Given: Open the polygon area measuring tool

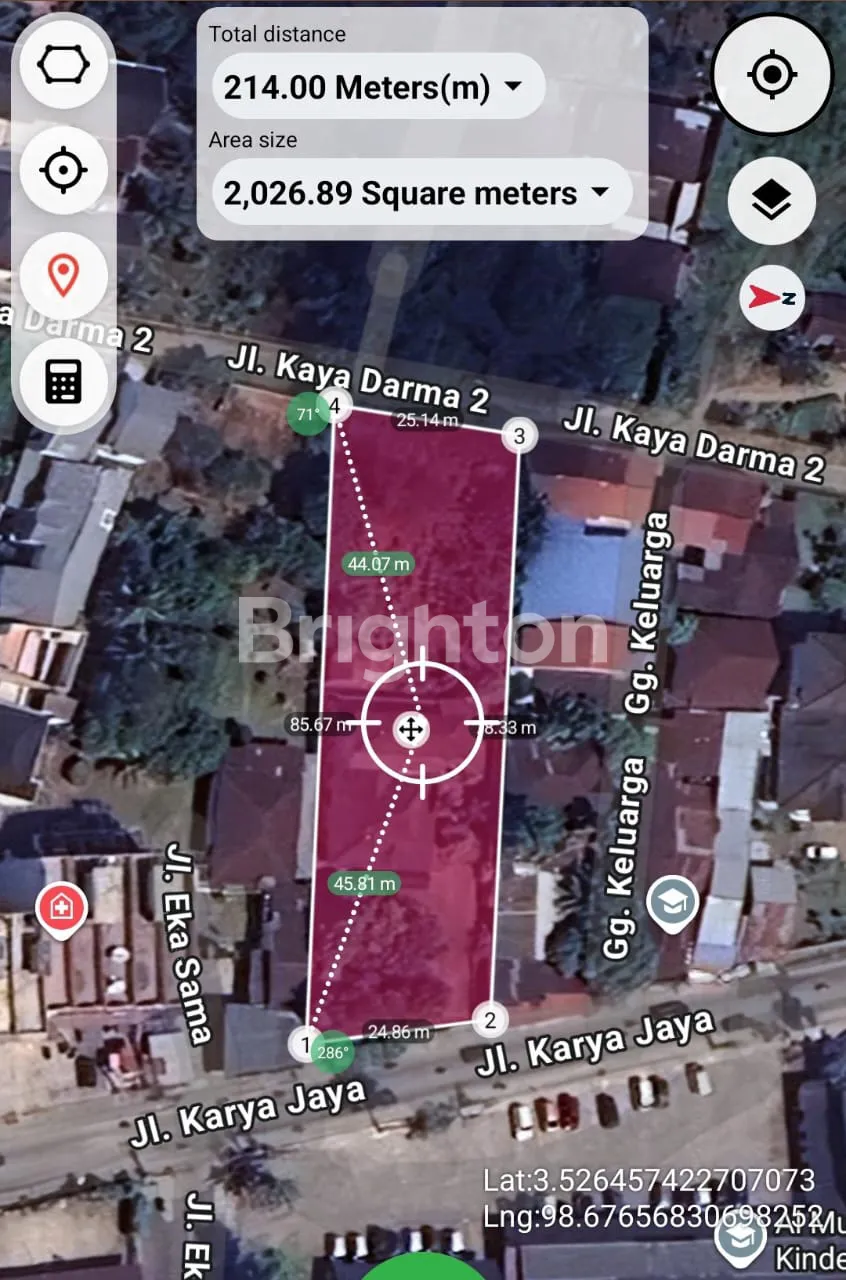Looking at the screenshot, I should 64,66.
